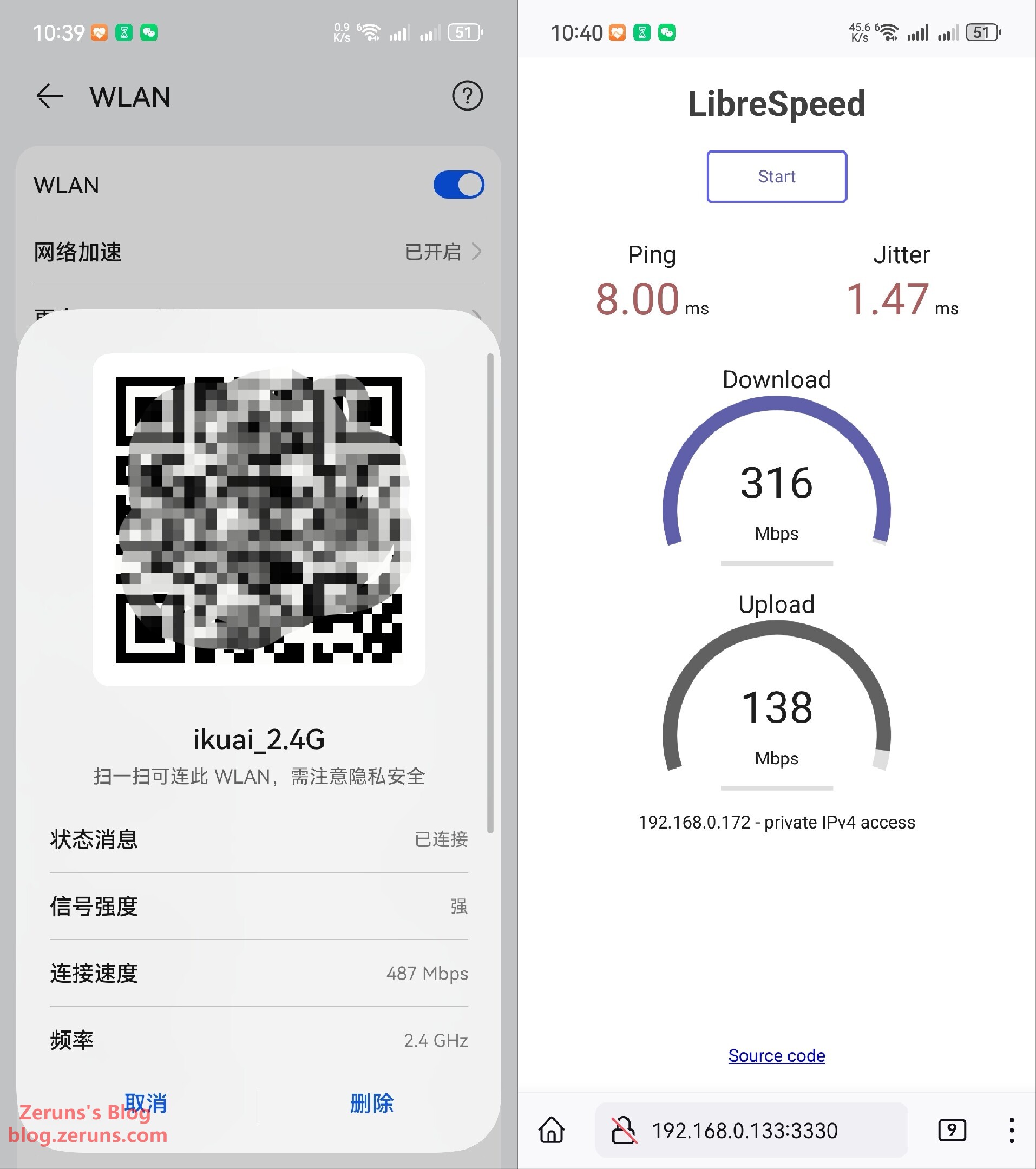This screenshot has height=1169, width=1036.
Task: Tap 删除 to forget ikuai_2.4G
Action: coord(372,1102)
